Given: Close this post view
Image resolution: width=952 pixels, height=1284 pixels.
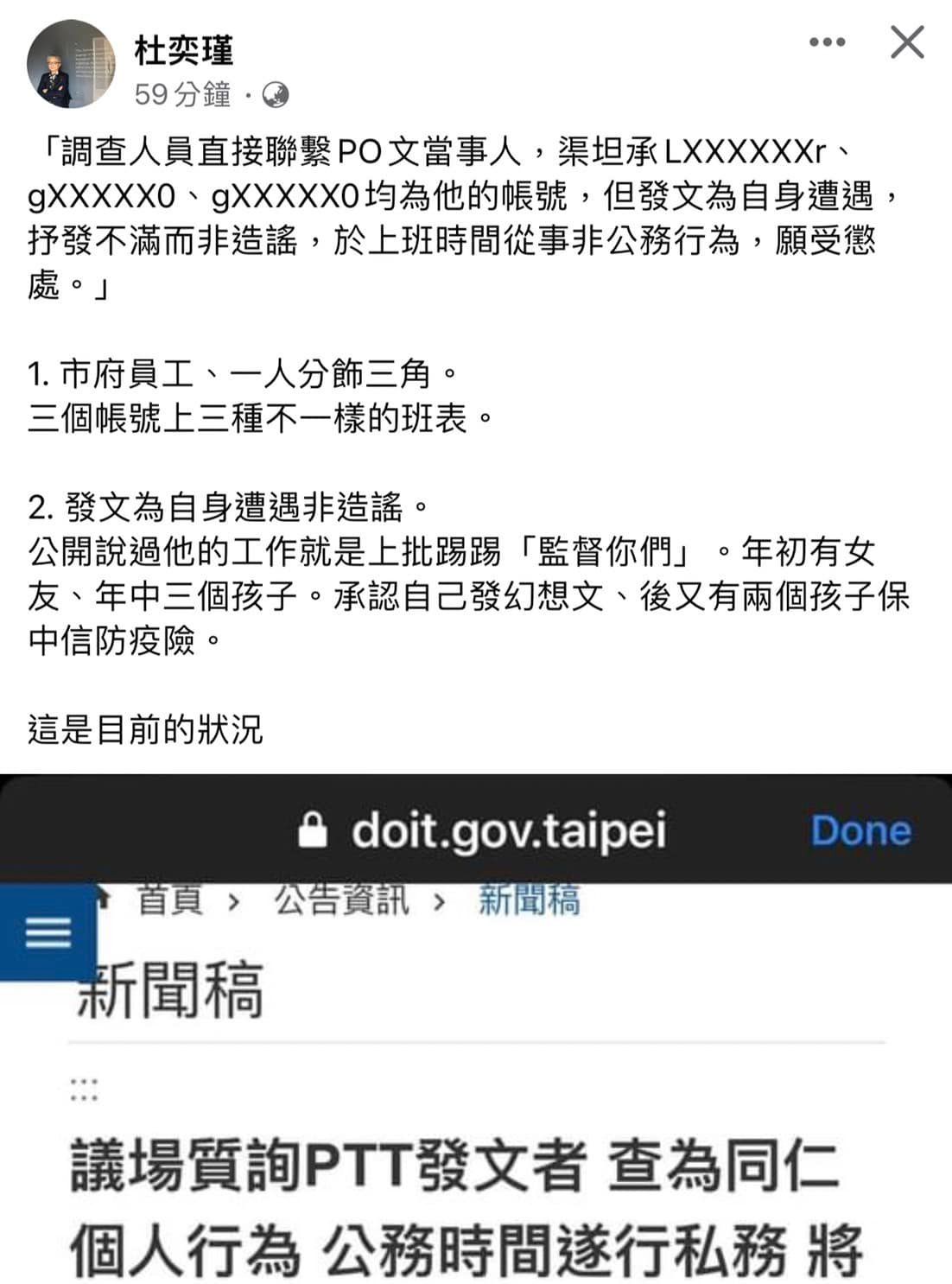Looking at the screenshot, I should pos(907,42).
